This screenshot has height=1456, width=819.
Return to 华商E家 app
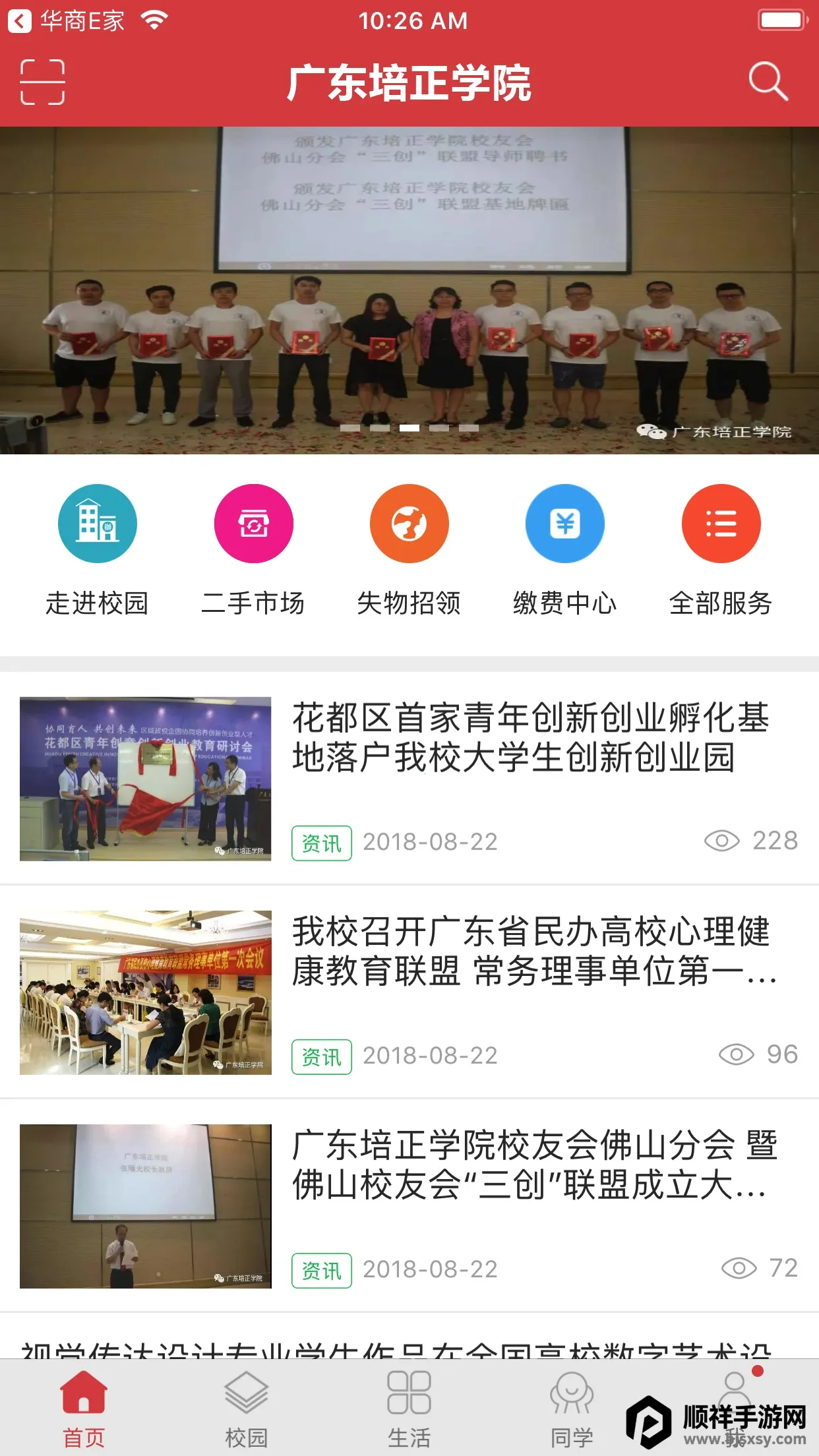[66, 21]
